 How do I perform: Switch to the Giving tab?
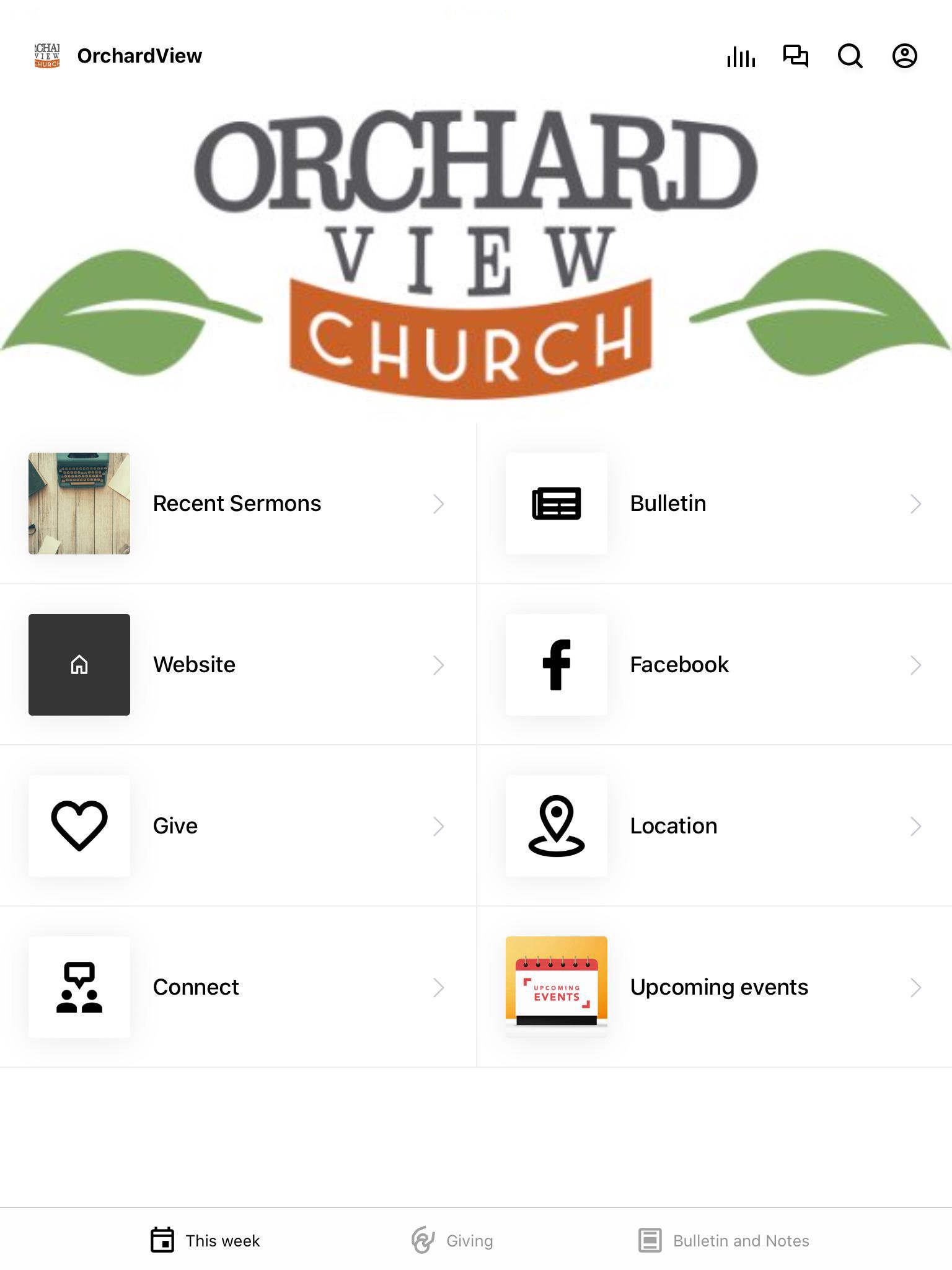452,1240
